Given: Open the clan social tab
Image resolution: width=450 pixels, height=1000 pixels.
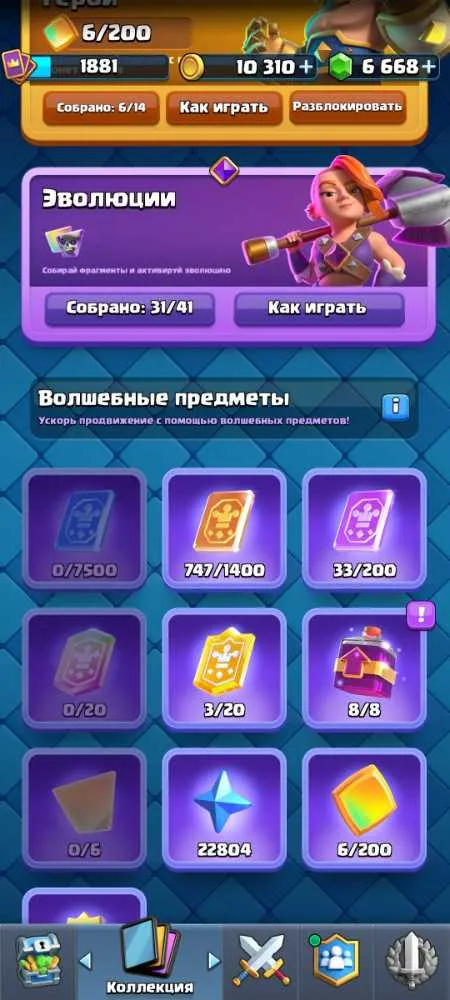Looking at the screenshot, I should click(336, 960).
